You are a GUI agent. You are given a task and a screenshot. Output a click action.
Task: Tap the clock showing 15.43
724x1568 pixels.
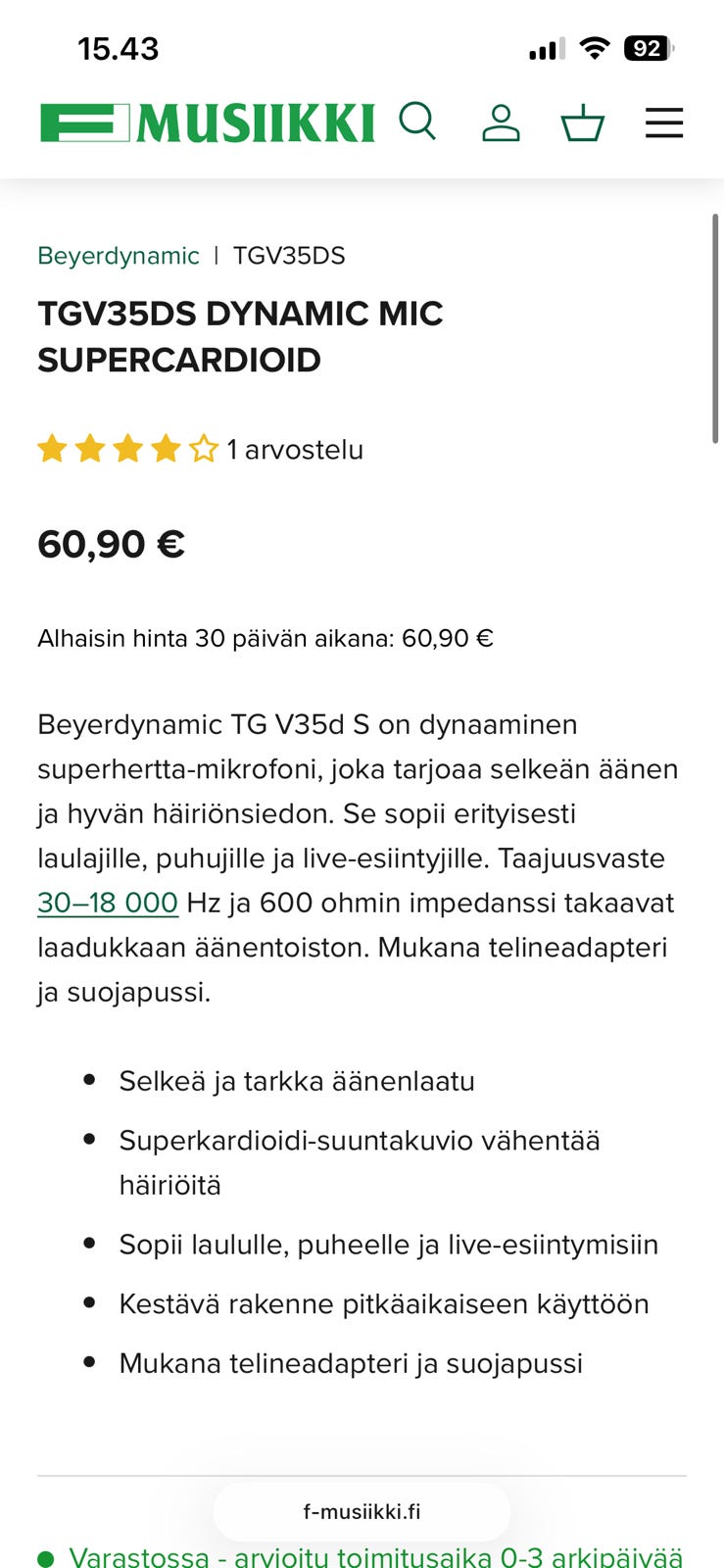(x=120, y=48)
